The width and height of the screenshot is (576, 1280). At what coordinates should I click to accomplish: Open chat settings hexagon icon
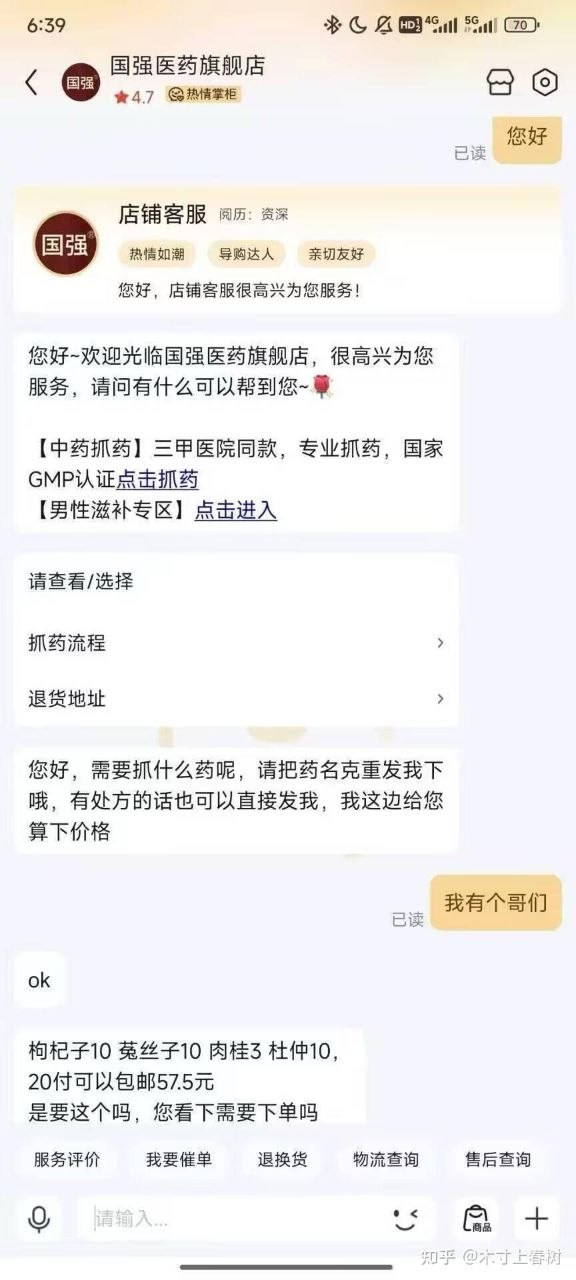(544, 83)
